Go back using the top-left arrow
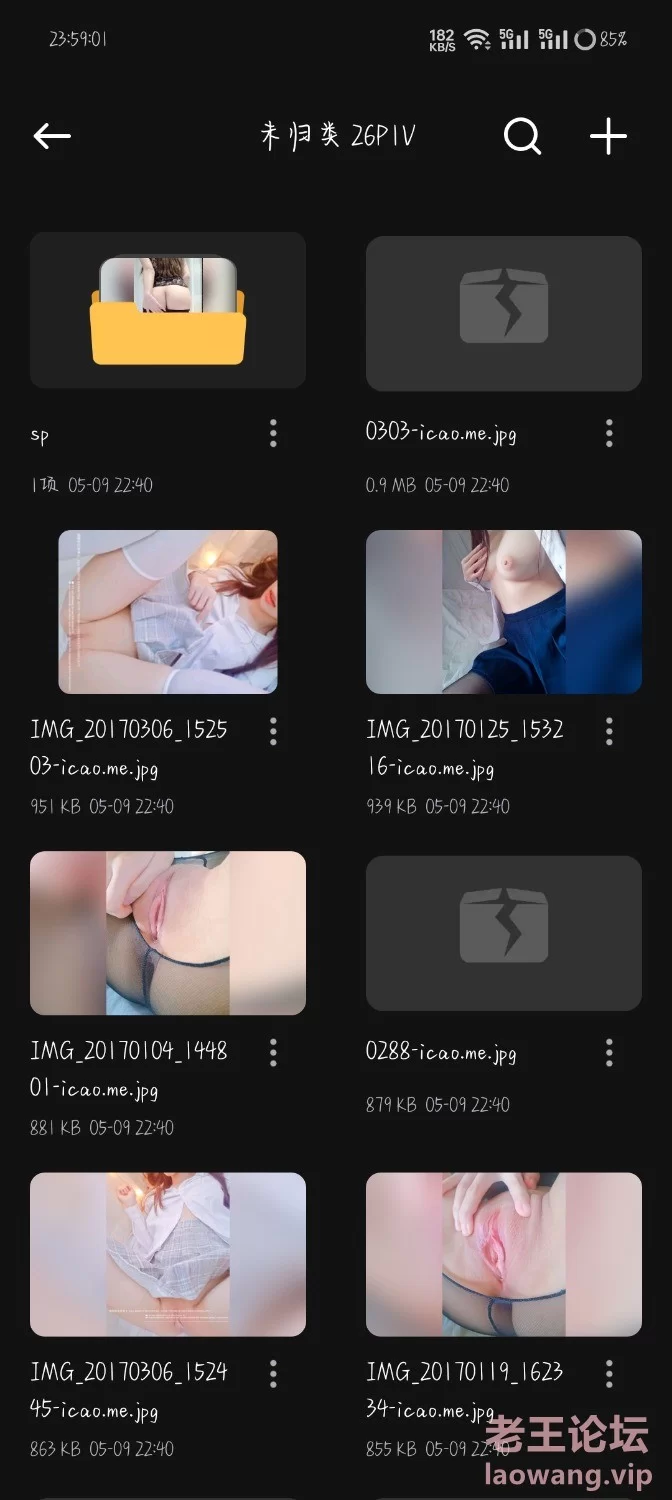The image size is (672, 1500). click(x=52, y=137)
